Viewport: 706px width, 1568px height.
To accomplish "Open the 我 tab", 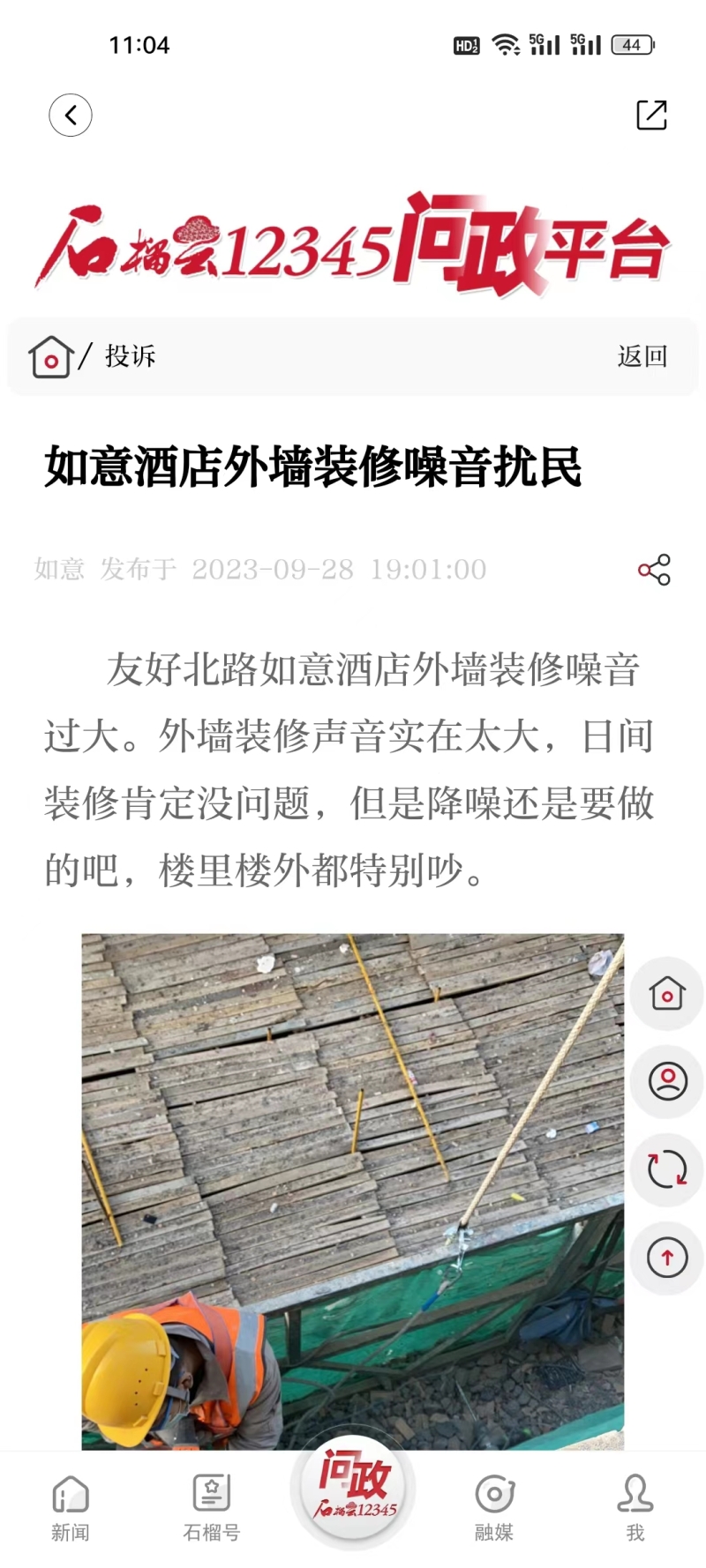I will click(635, 1508).
